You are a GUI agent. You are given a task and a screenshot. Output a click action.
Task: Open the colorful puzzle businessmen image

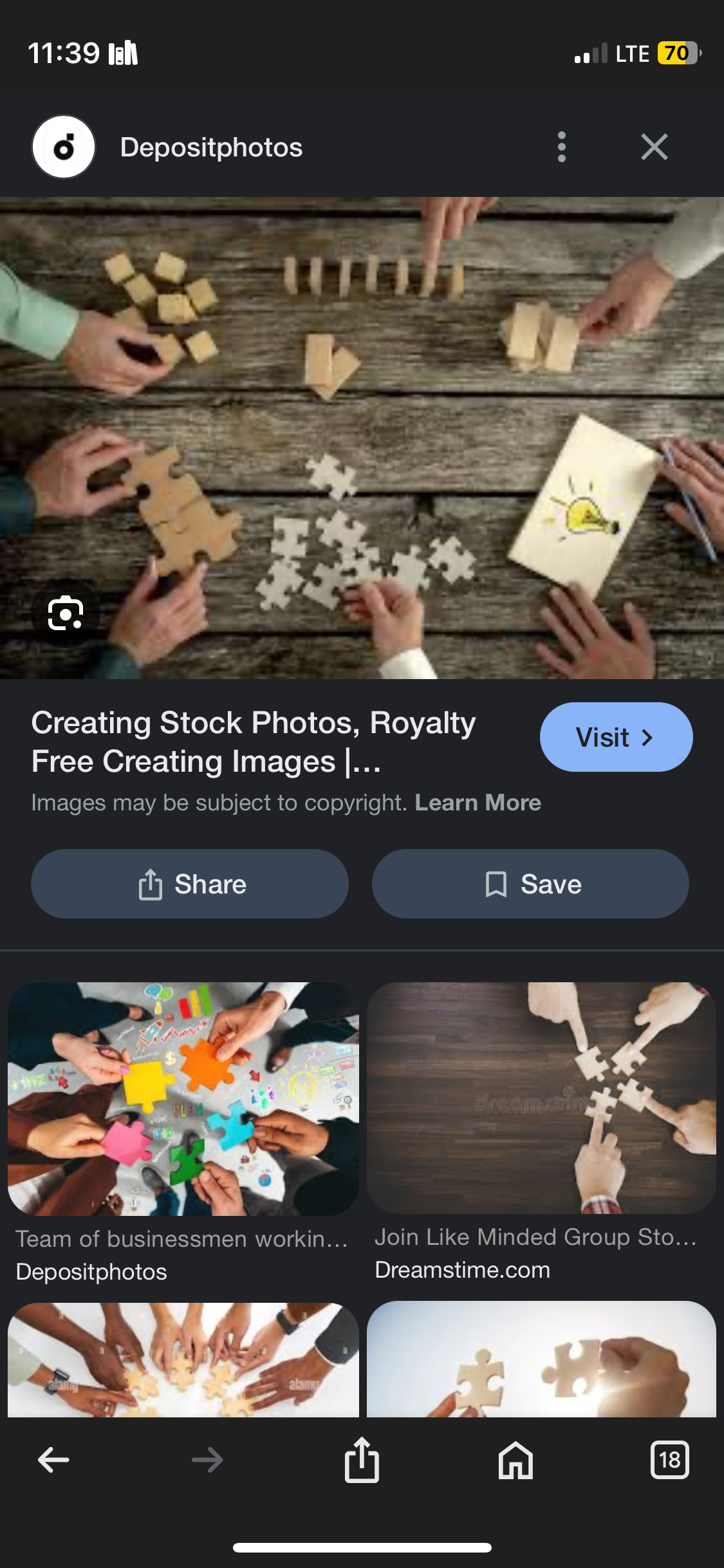click(x=183, y=1099)
